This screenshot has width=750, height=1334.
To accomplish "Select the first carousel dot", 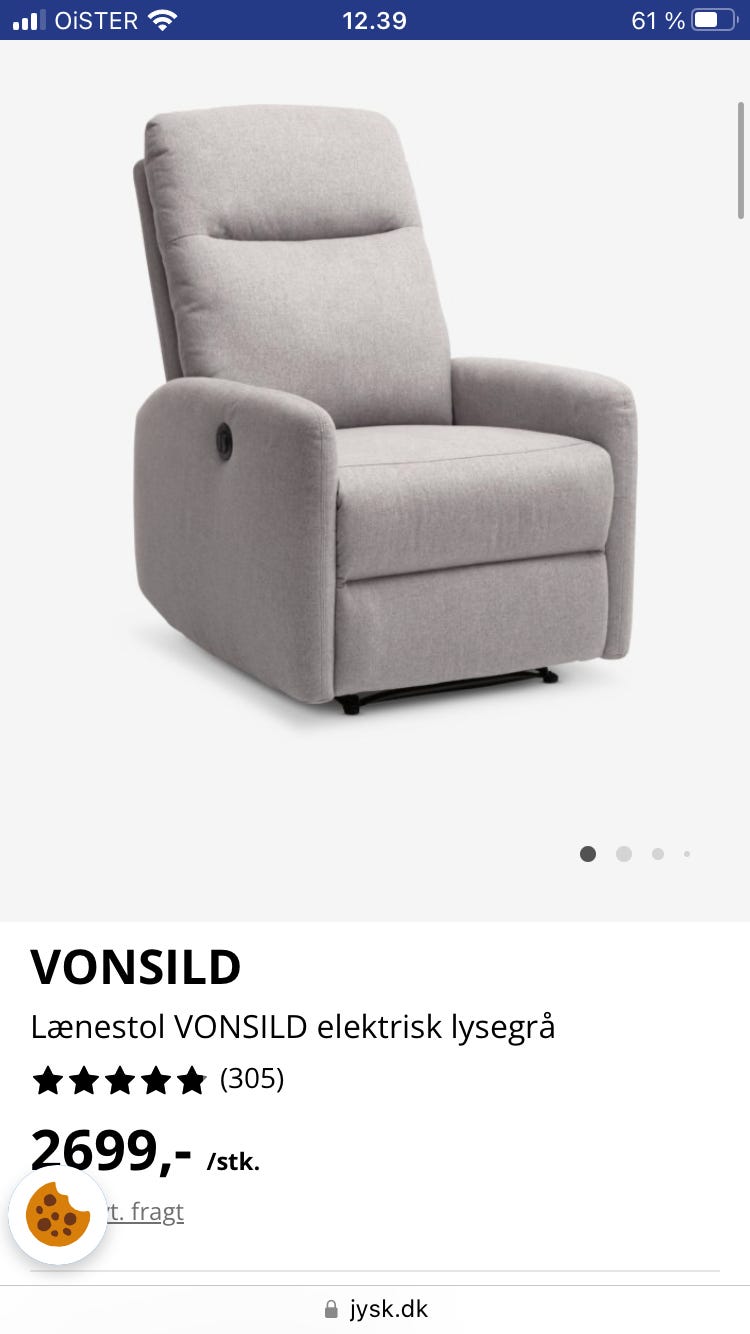I will coord(588,854).
